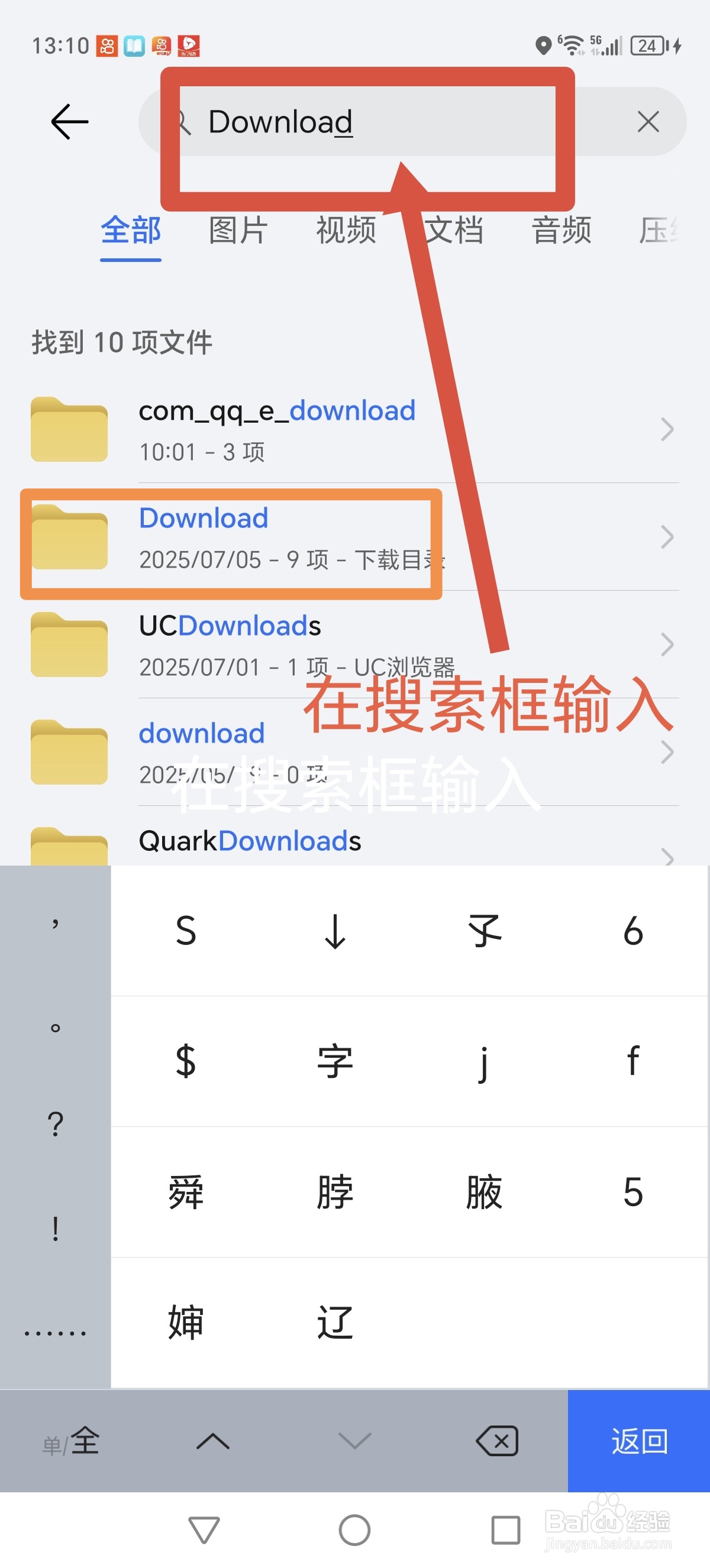The width and height of the screenshot is (710, 1568).
Task: Expand the UCDownloads folder via chevron
Action: (x=666, y=645)
